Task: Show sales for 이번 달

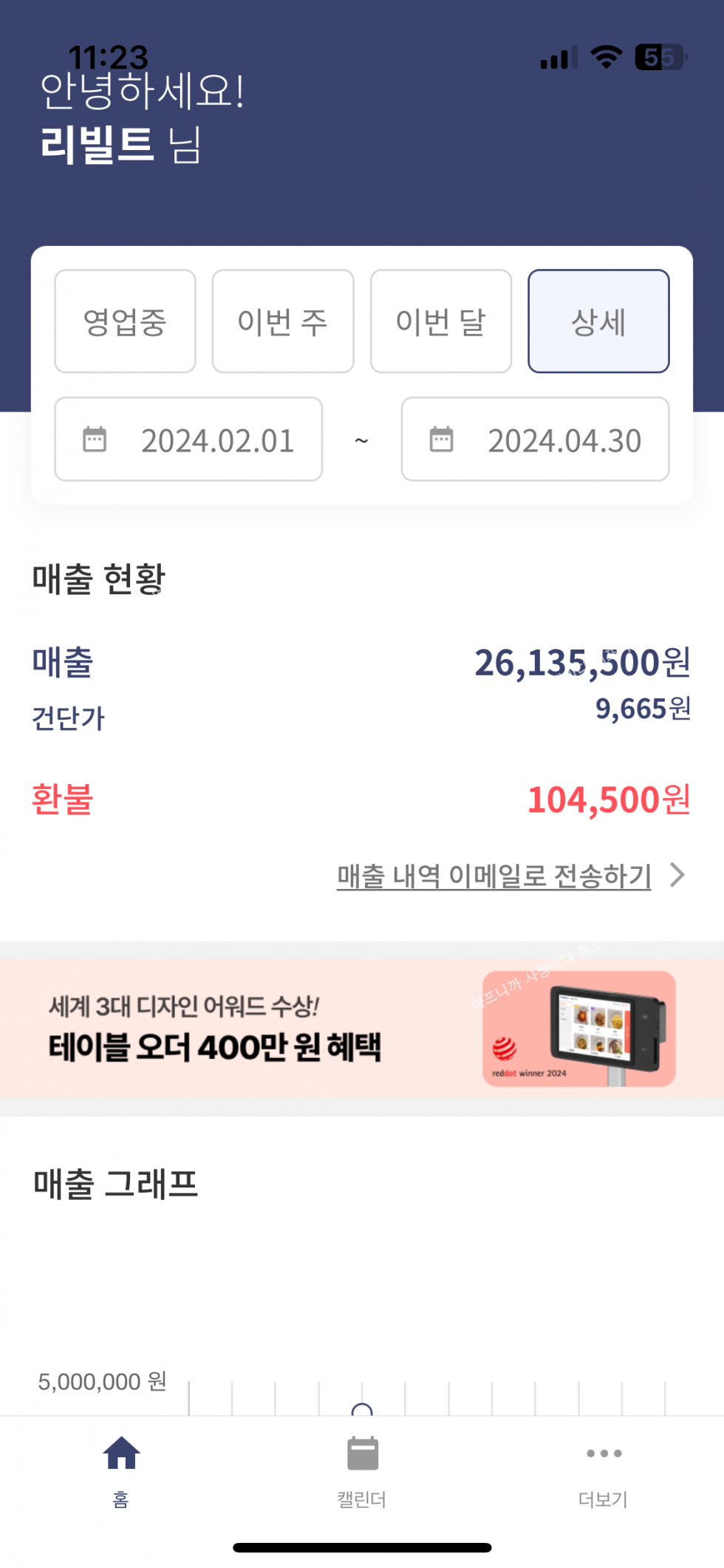Action: coord(440,321)
